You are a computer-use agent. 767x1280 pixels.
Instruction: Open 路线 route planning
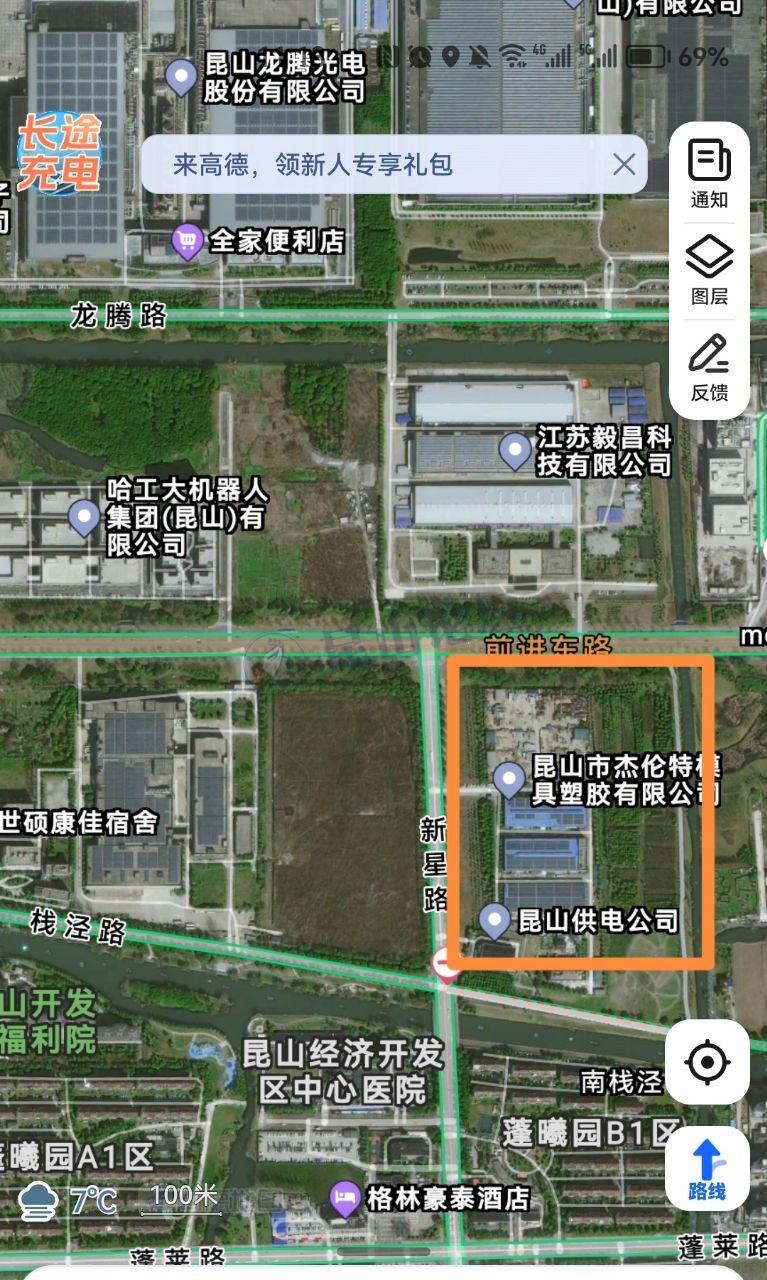tap(707, 1170)
